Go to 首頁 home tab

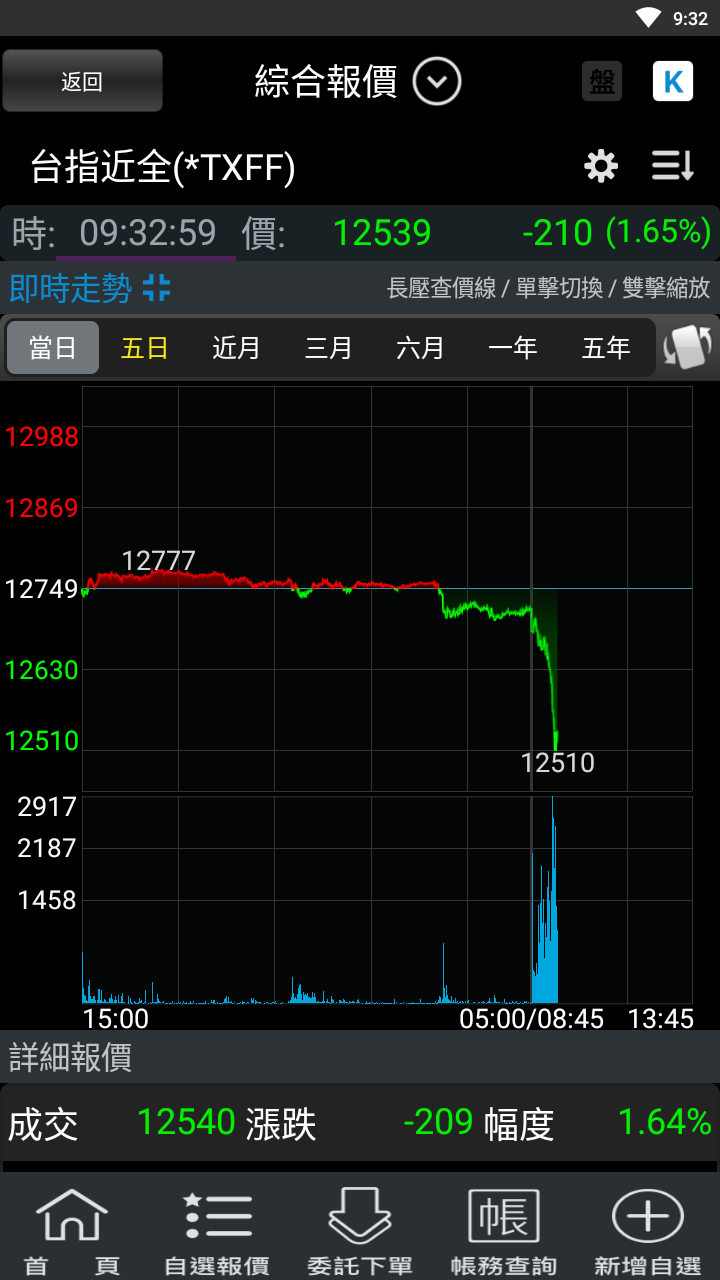[72, 1232]
